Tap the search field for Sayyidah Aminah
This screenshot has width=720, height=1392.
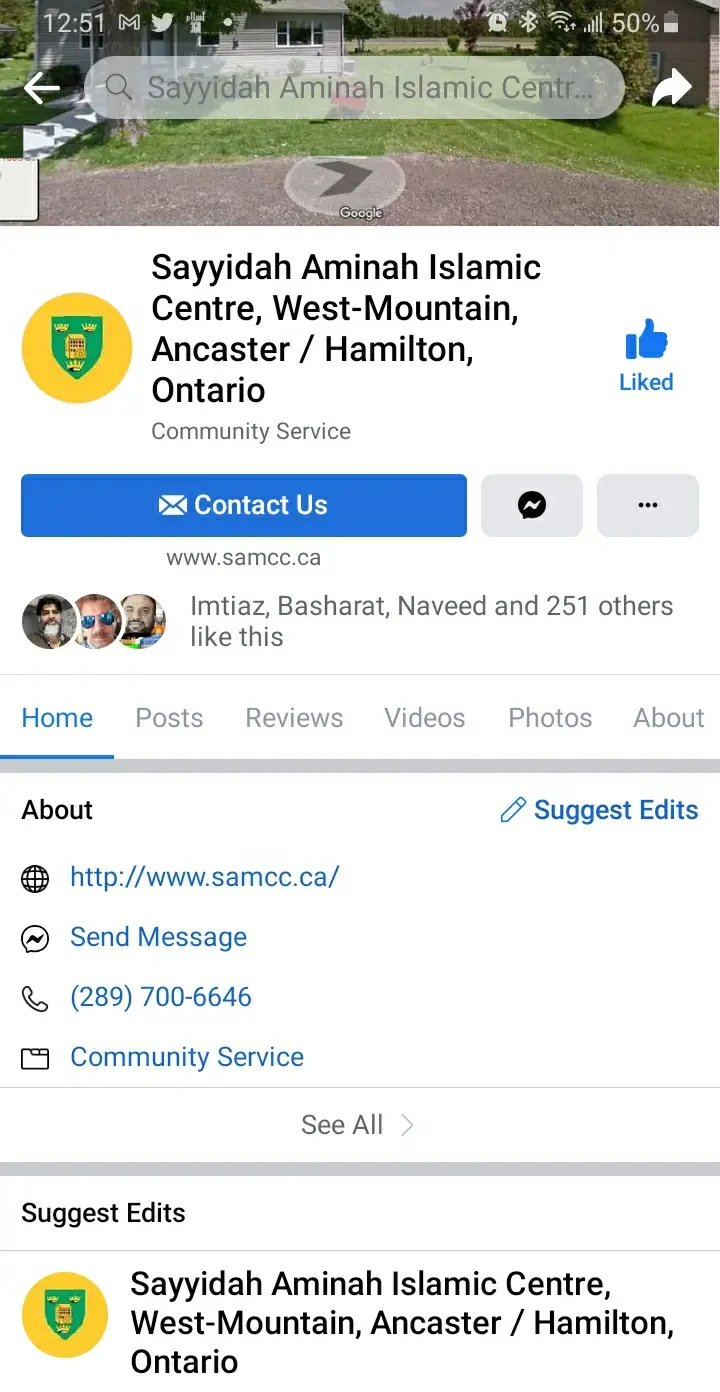[355, 88]
